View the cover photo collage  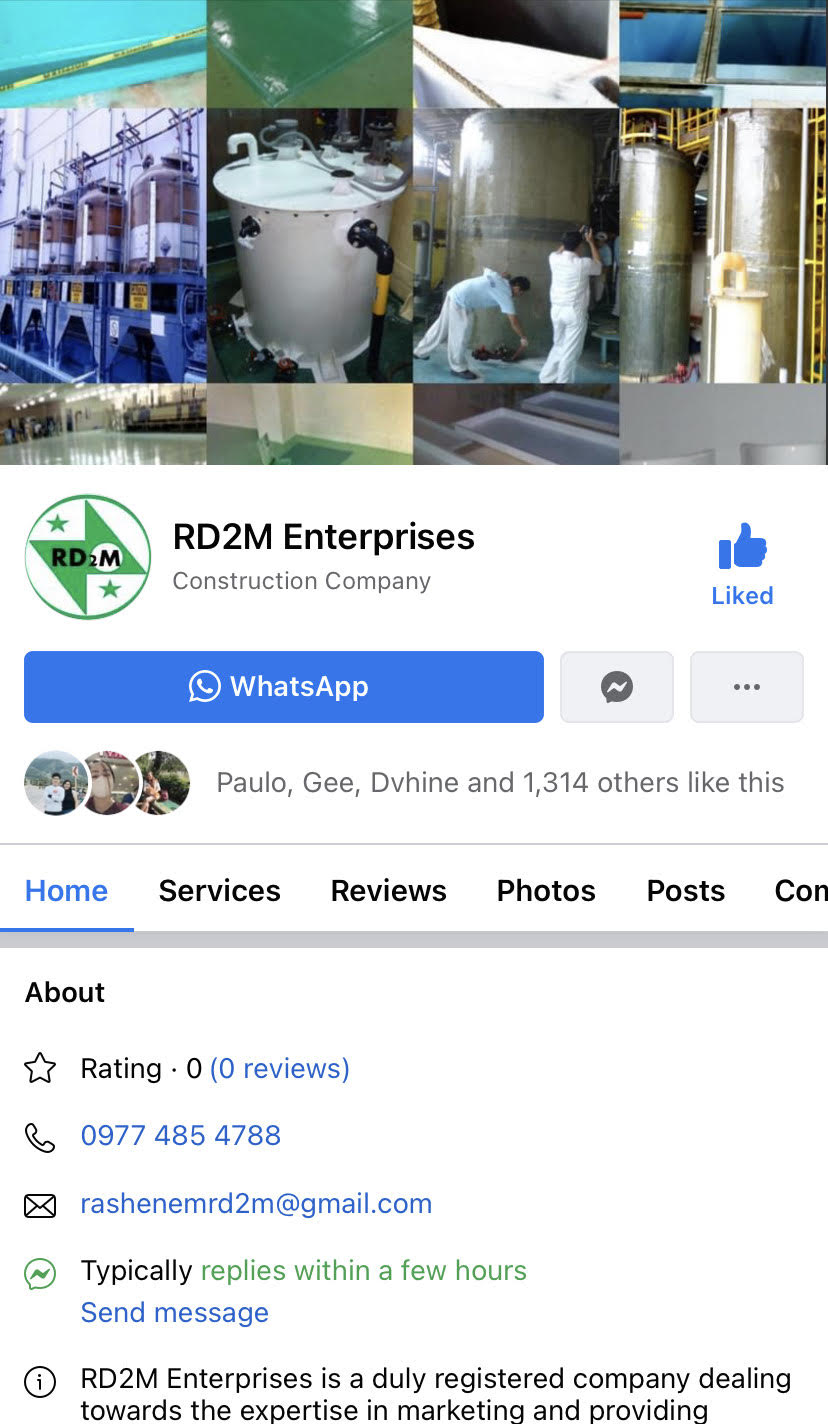point(414,232)
